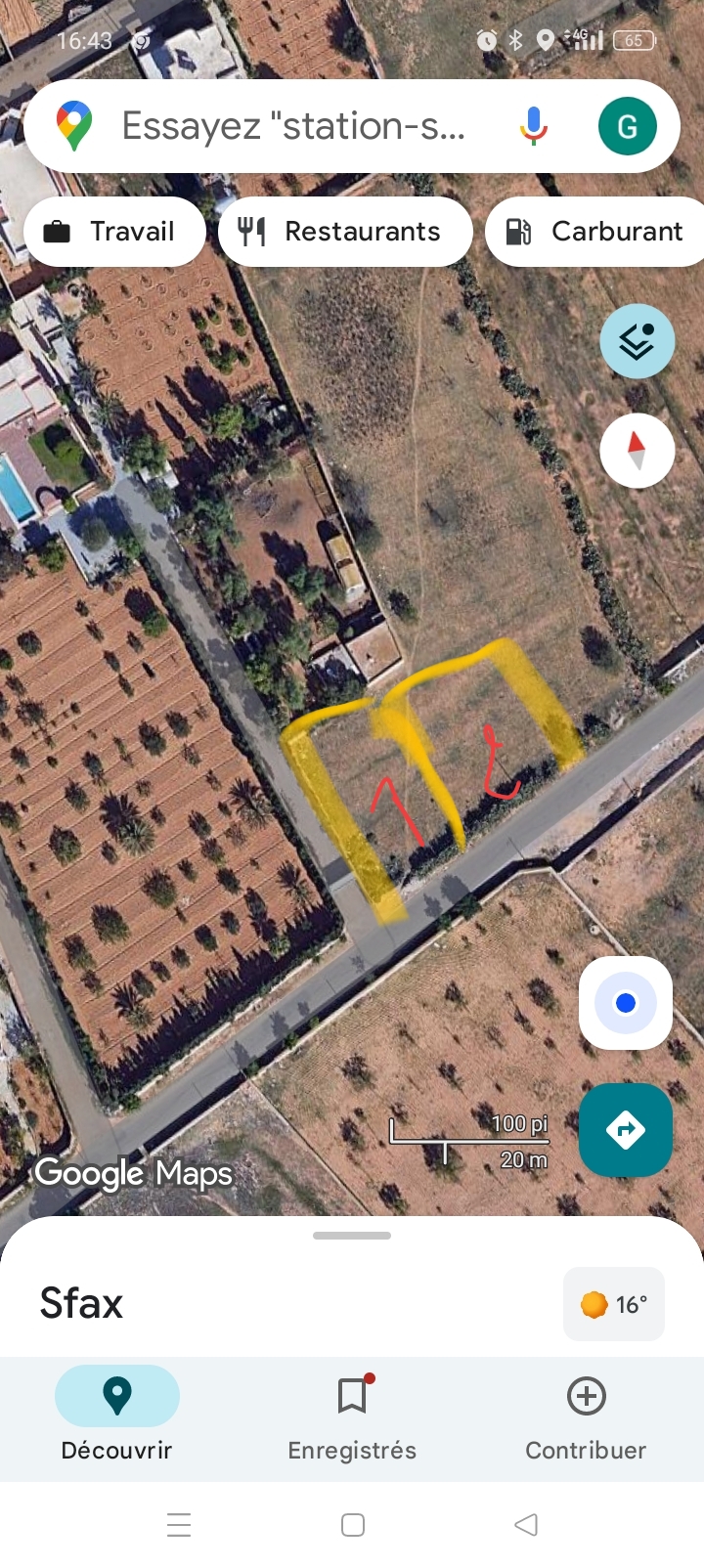Open the map layers selector
This screenshot has width=704, height=1568.
[x=638, y=341]
